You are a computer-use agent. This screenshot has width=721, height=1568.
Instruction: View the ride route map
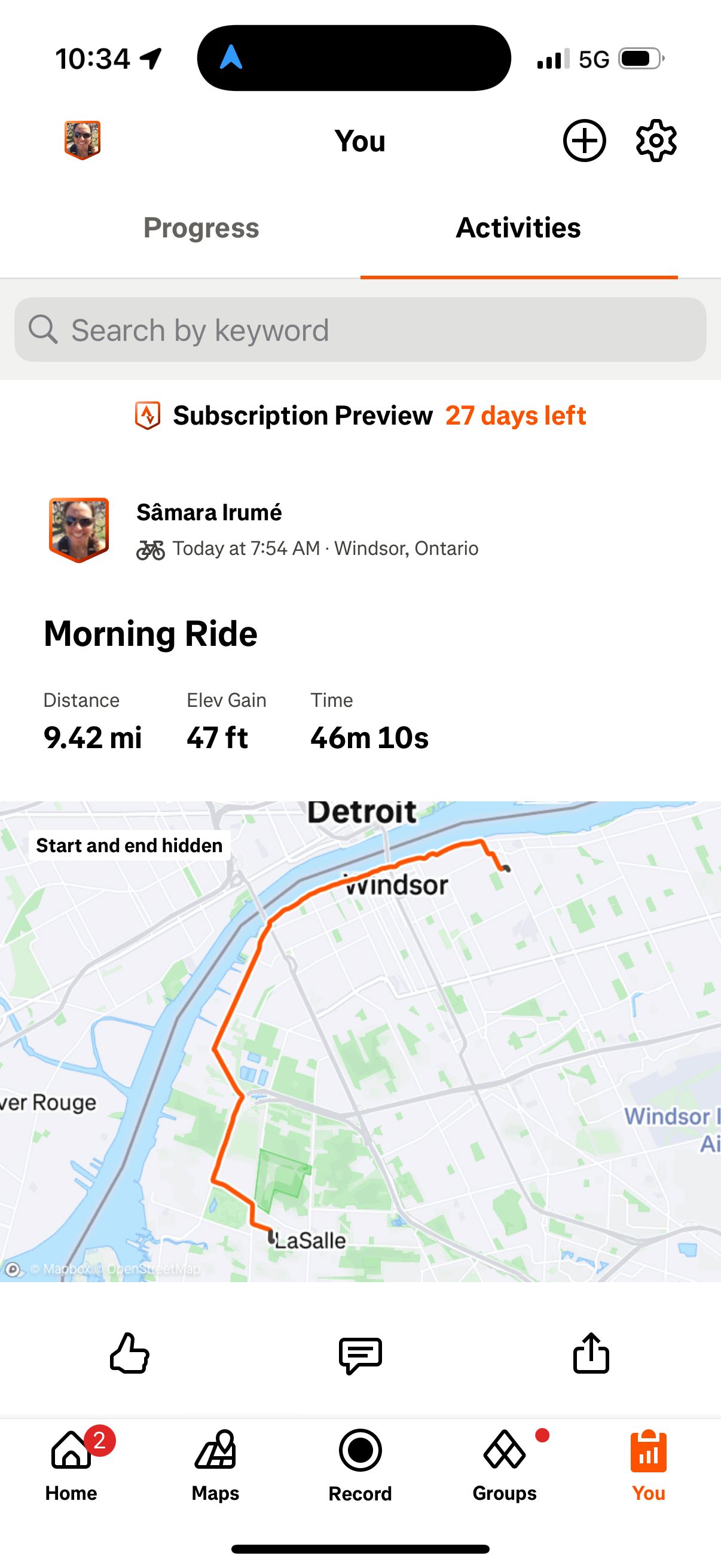pyautogui.click(x=360, y=1042)
